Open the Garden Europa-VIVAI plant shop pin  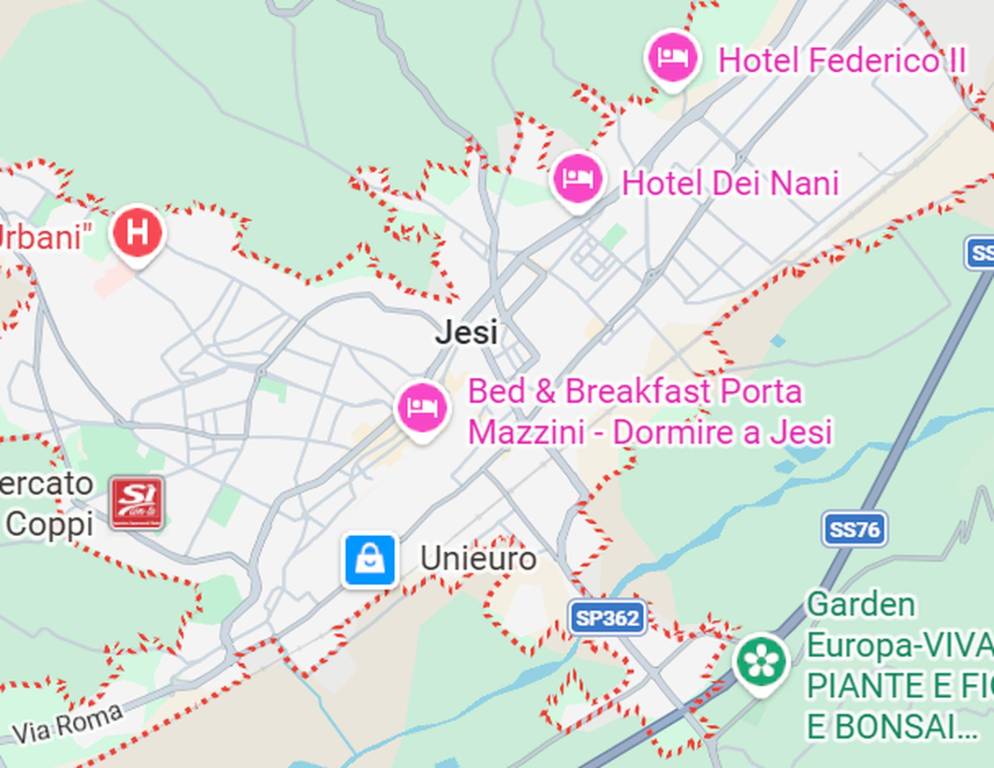(762, 662)
